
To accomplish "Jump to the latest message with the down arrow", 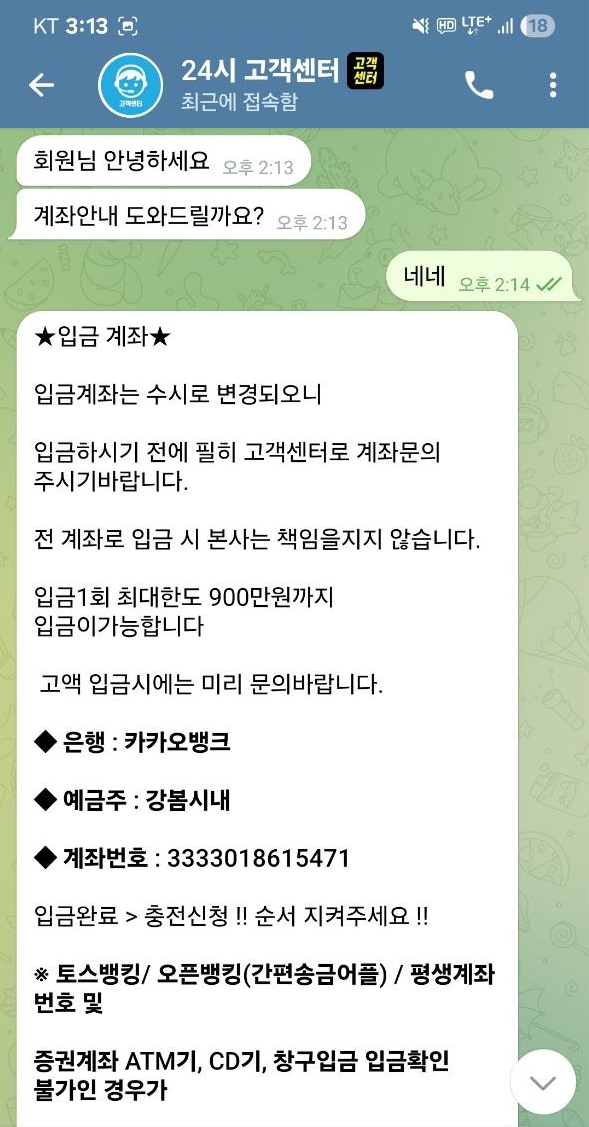I will tap(543, 1082).
